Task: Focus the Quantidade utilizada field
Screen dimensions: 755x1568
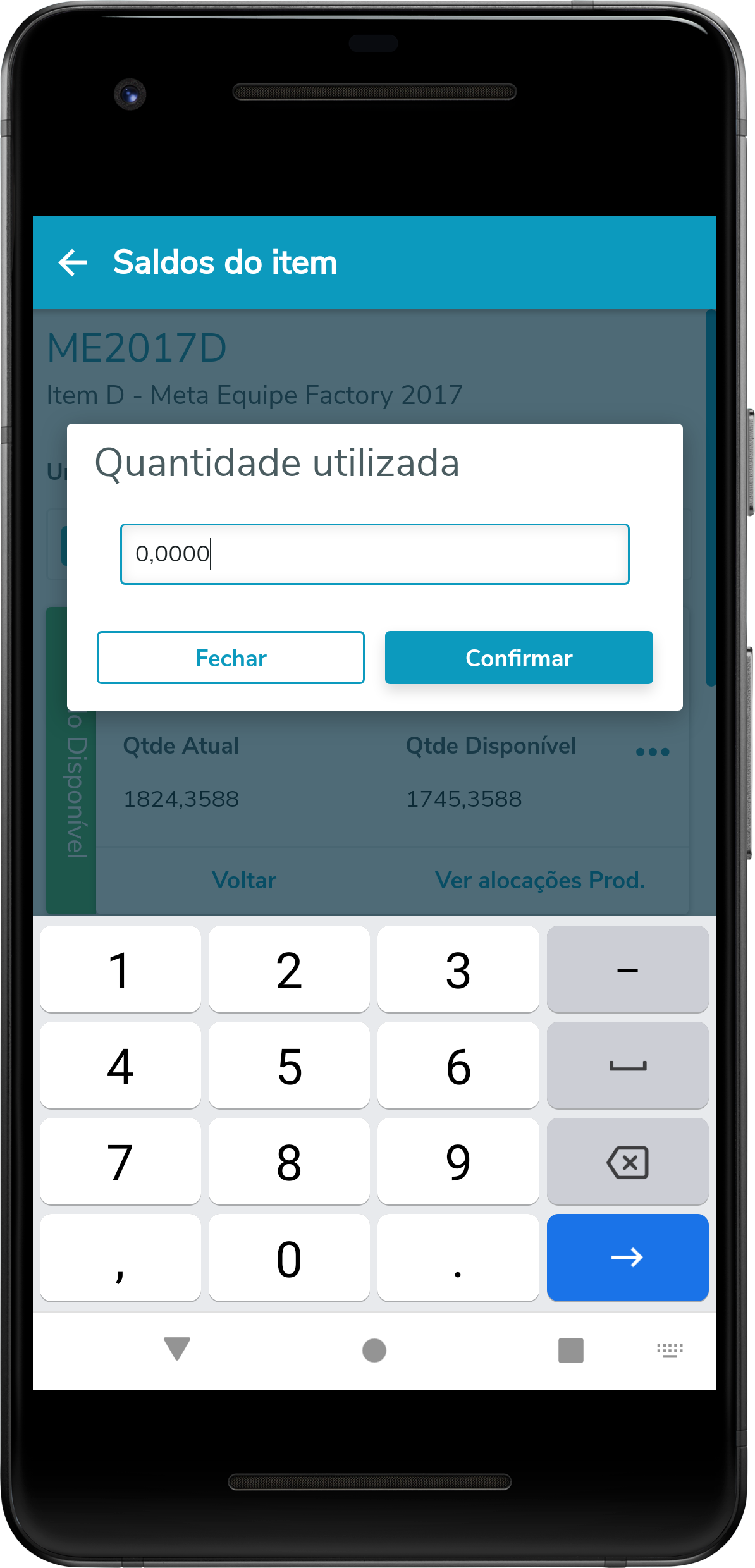Action: tap(374, 554)
